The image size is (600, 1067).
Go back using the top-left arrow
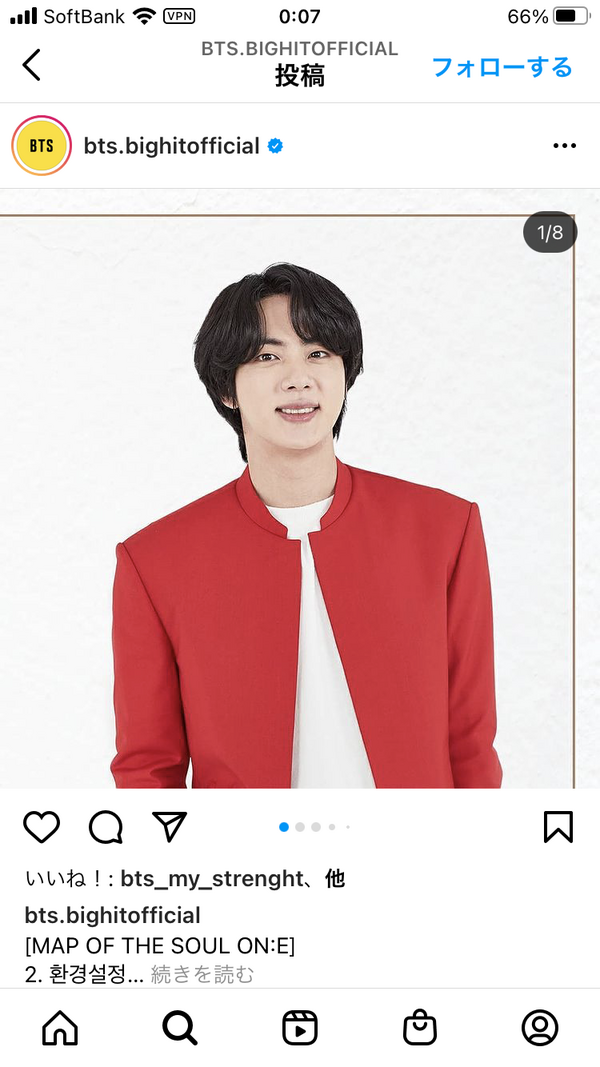(x=32, y=66)
